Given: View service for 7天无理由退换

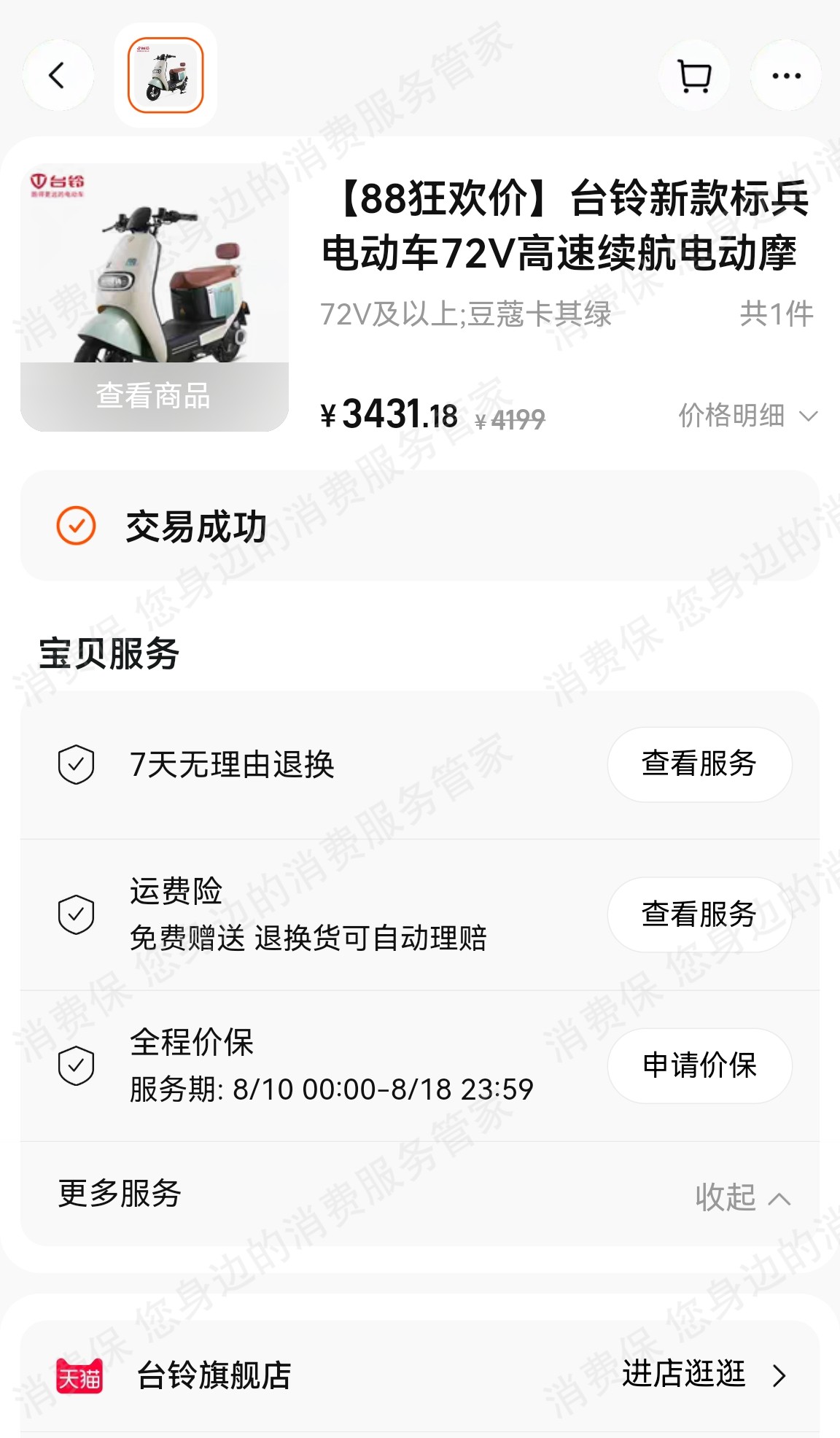Looking at the screenshot, I should [699, 764].
